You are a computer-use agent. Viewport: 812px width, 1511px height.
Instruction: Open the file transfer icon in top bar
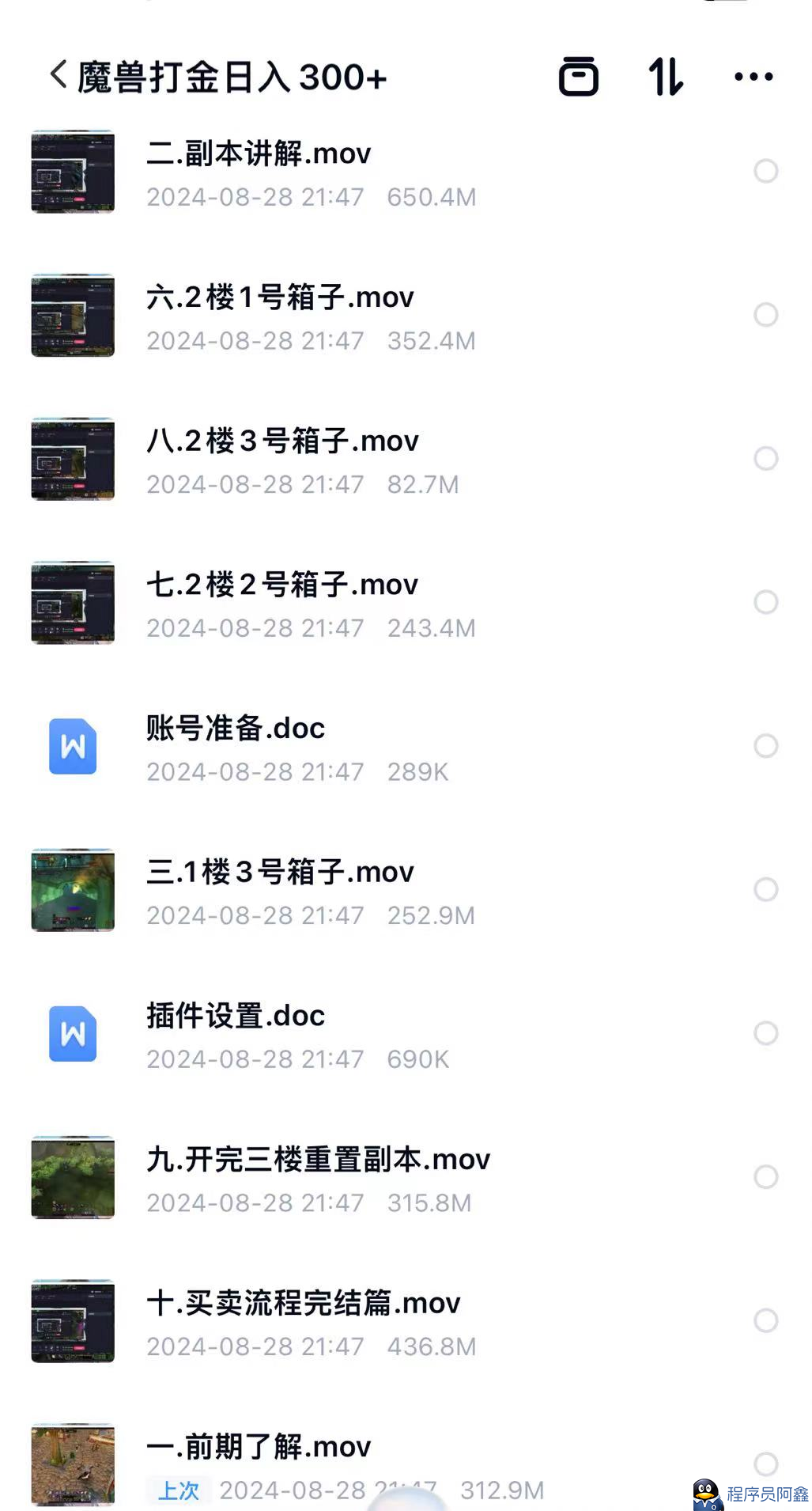click(580, 76)
